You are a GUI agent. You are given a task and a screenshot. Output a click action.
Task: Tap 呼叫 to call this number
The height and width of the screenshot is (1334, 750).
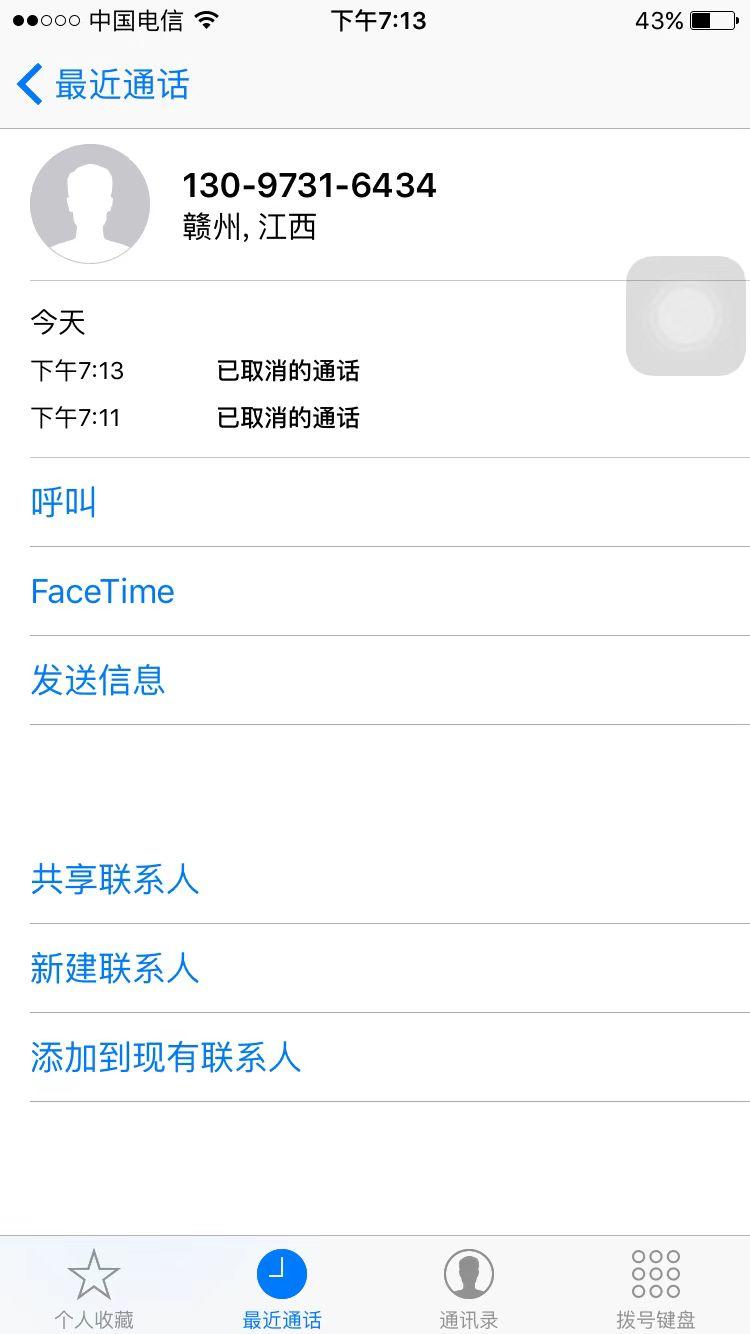[x=64, y=502]
